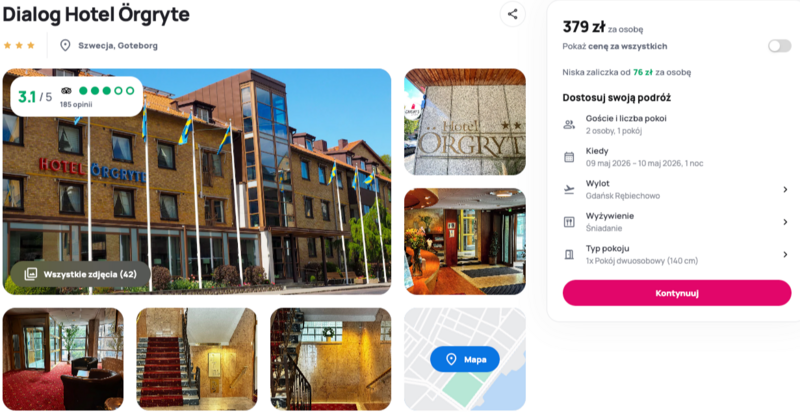Edit guests and rooms count

coord(676,125)
